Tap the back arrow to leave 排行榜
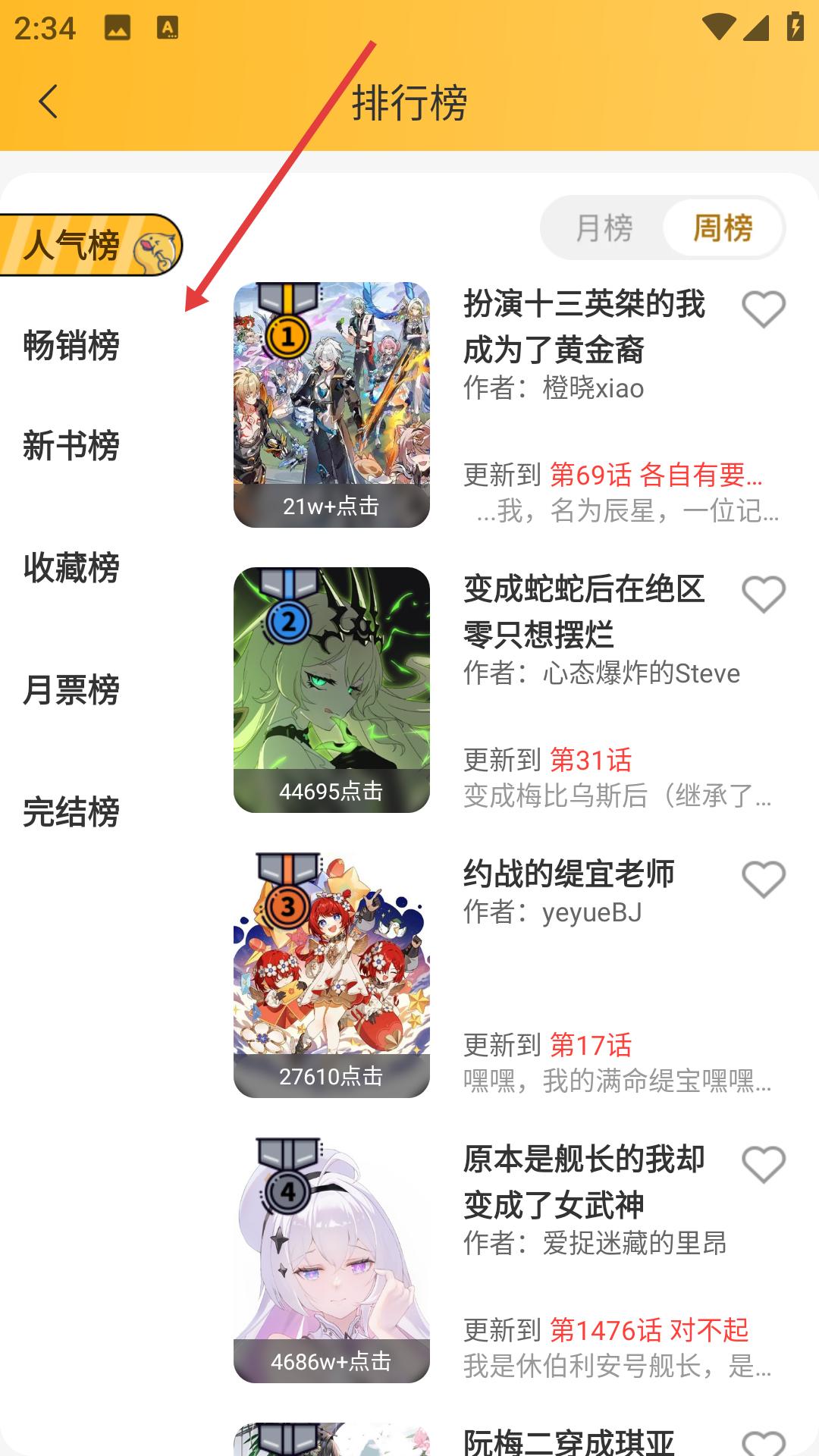 pos(48,103)
